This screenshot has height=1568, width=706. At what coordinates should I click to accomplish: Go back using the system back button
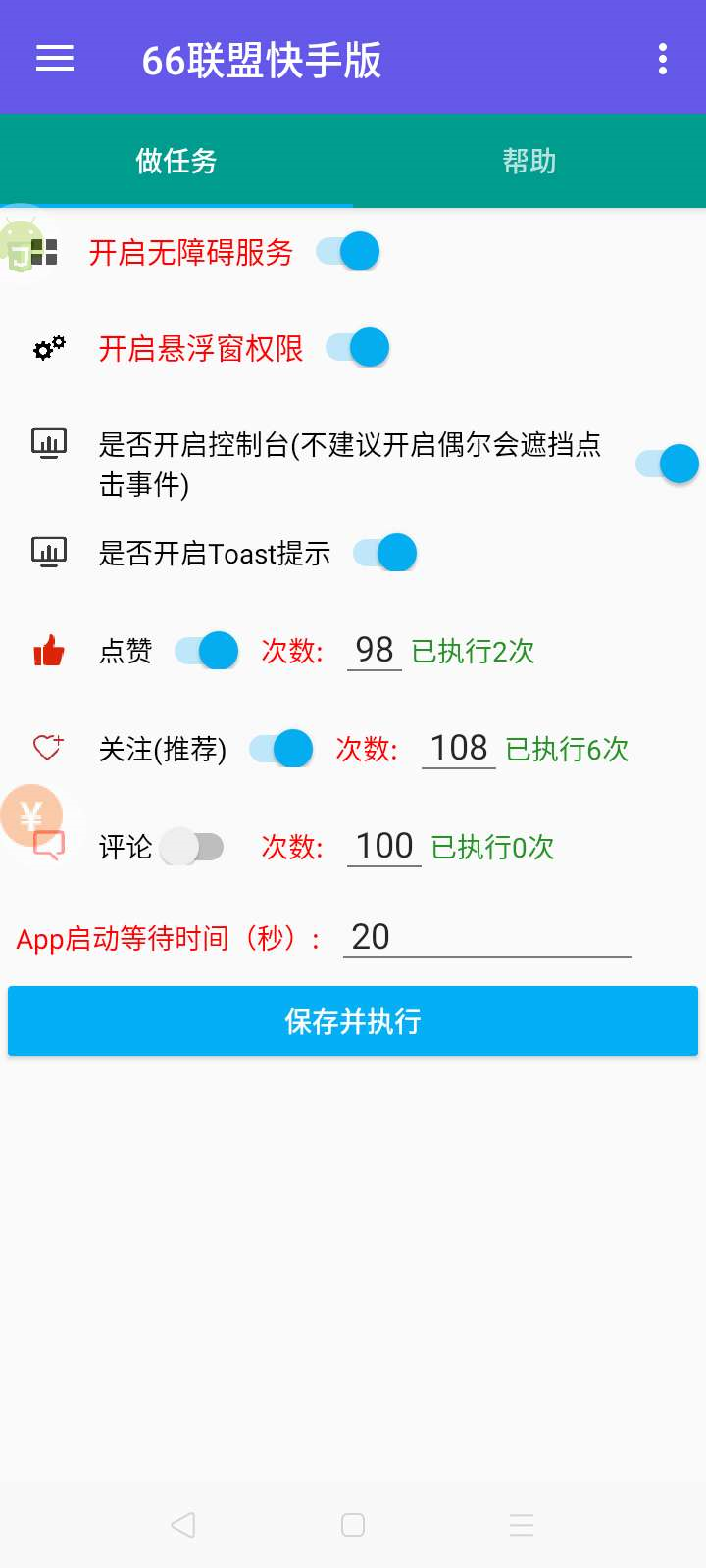[x=183, y=1525]
